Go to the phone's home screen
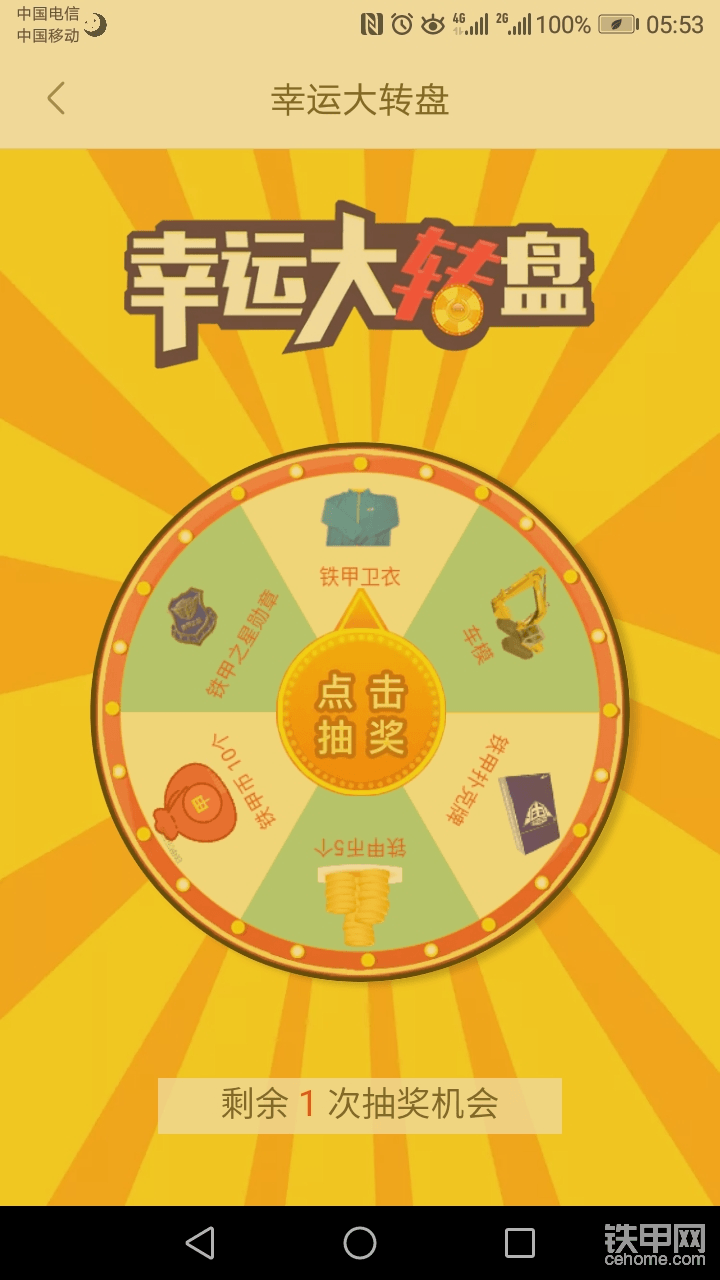The image size is (720, 1280). click(360, 1243)
